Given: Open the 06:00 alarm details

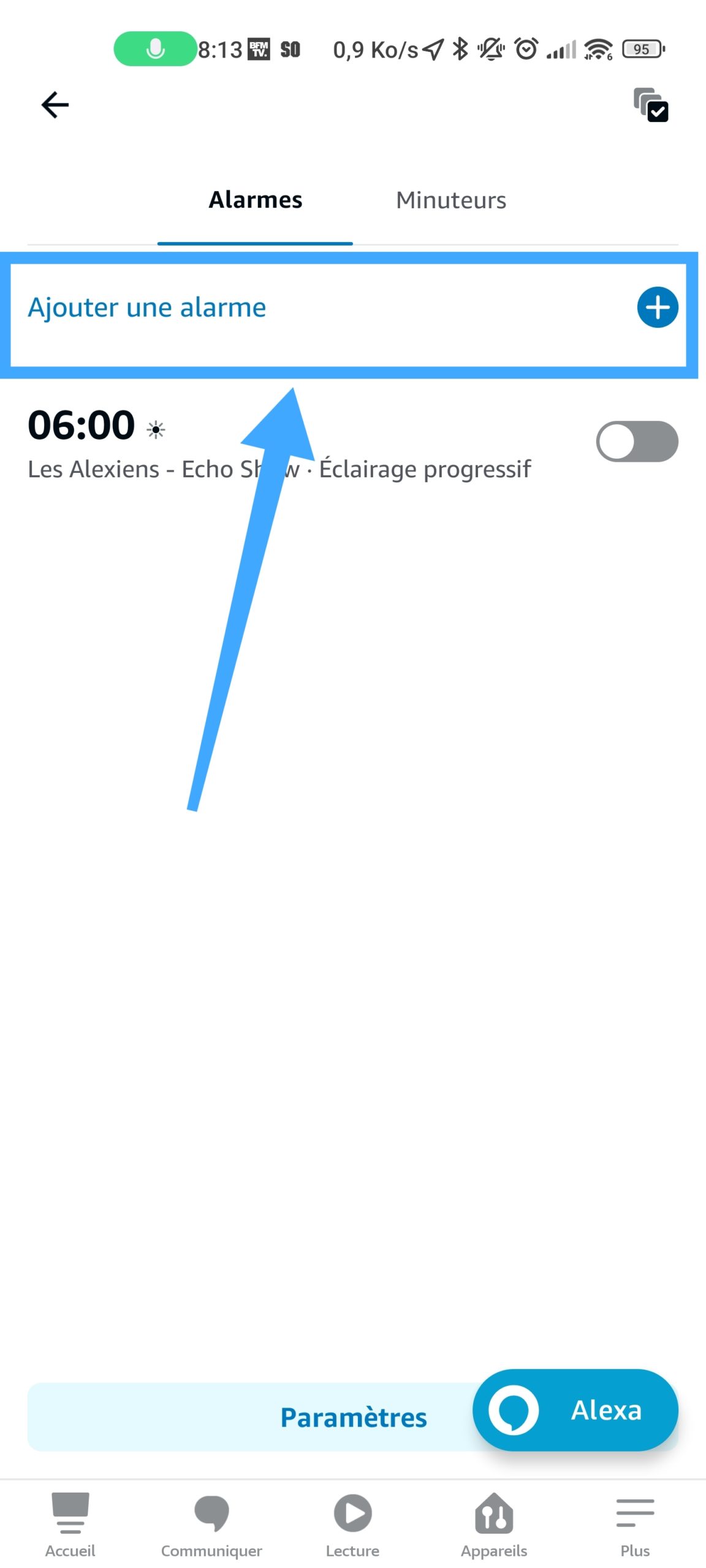Looking at the screenshot, I should (279, 442).
